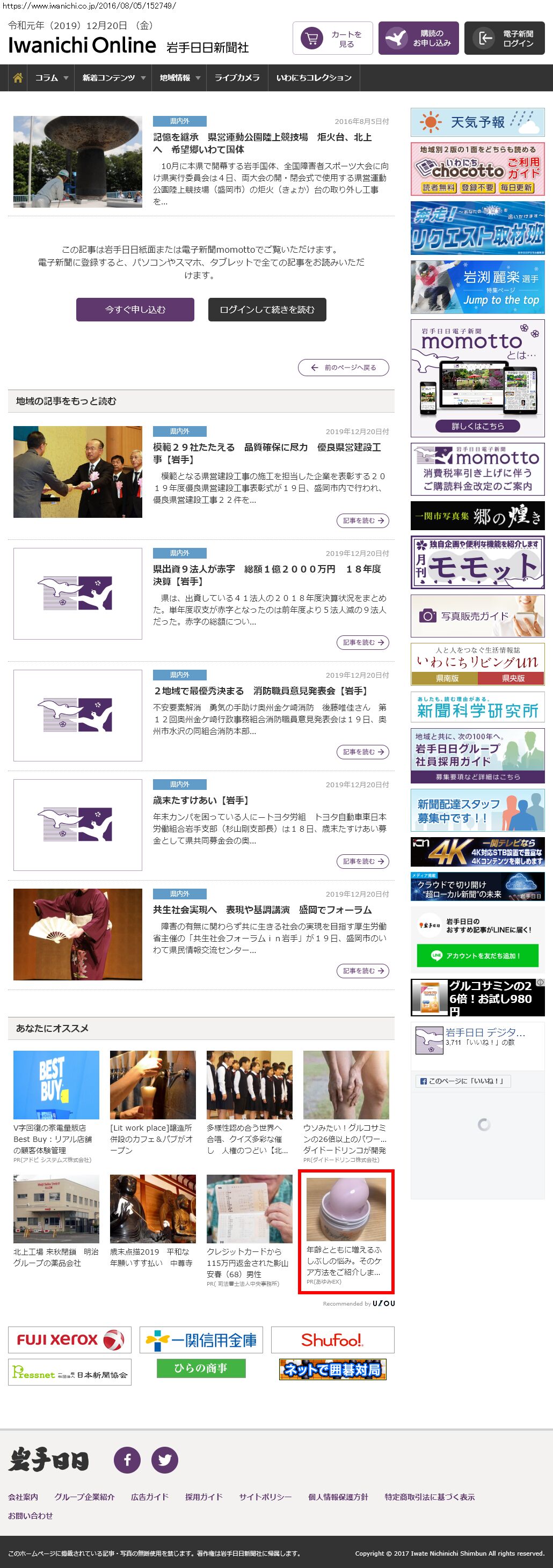Tap ログインして続きを読む button
Screen dimensions: 553x1568
pyautogui.click(x=267, y=309)
